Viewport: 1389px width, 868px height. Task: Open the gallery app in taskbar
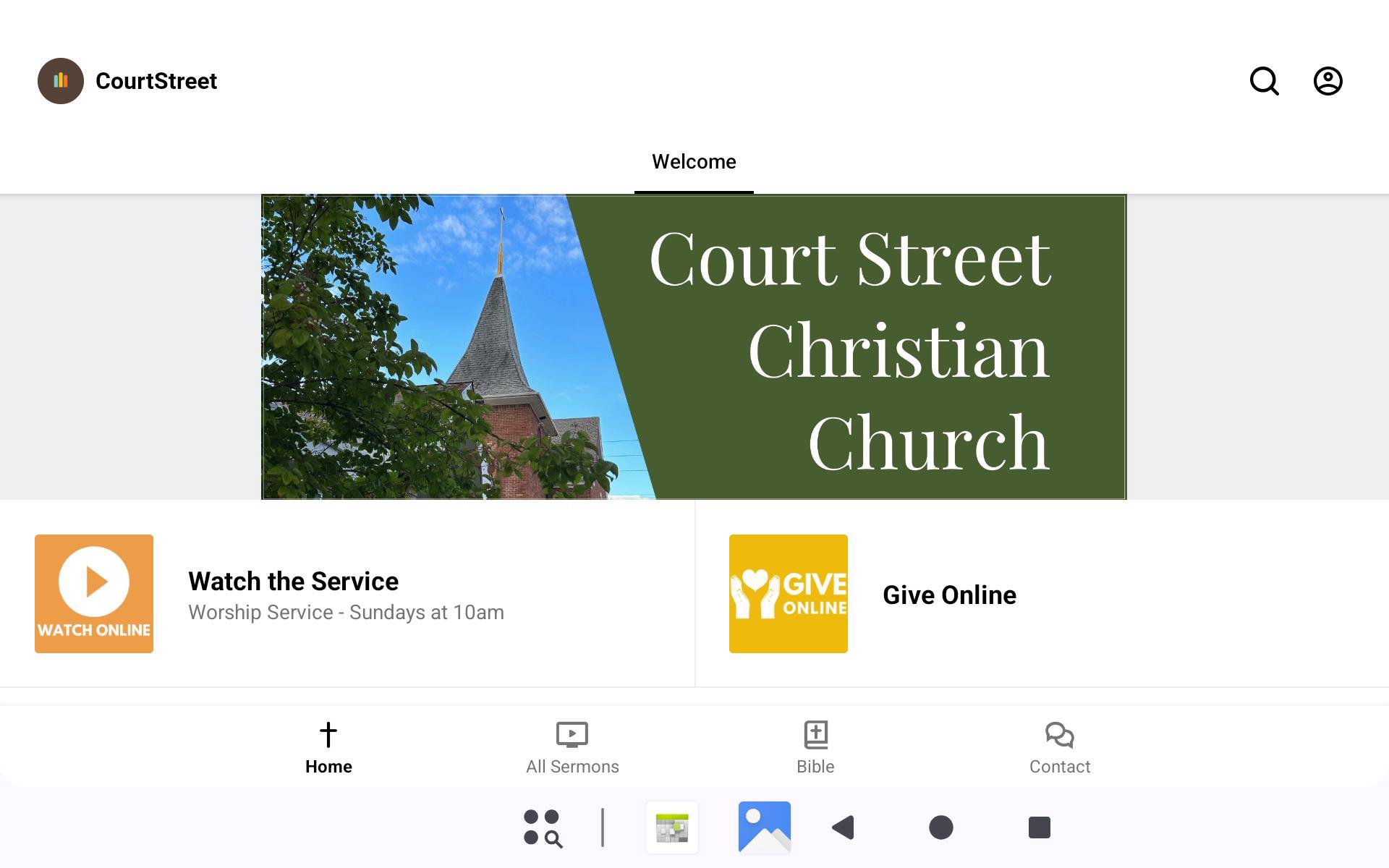[764, 827]
